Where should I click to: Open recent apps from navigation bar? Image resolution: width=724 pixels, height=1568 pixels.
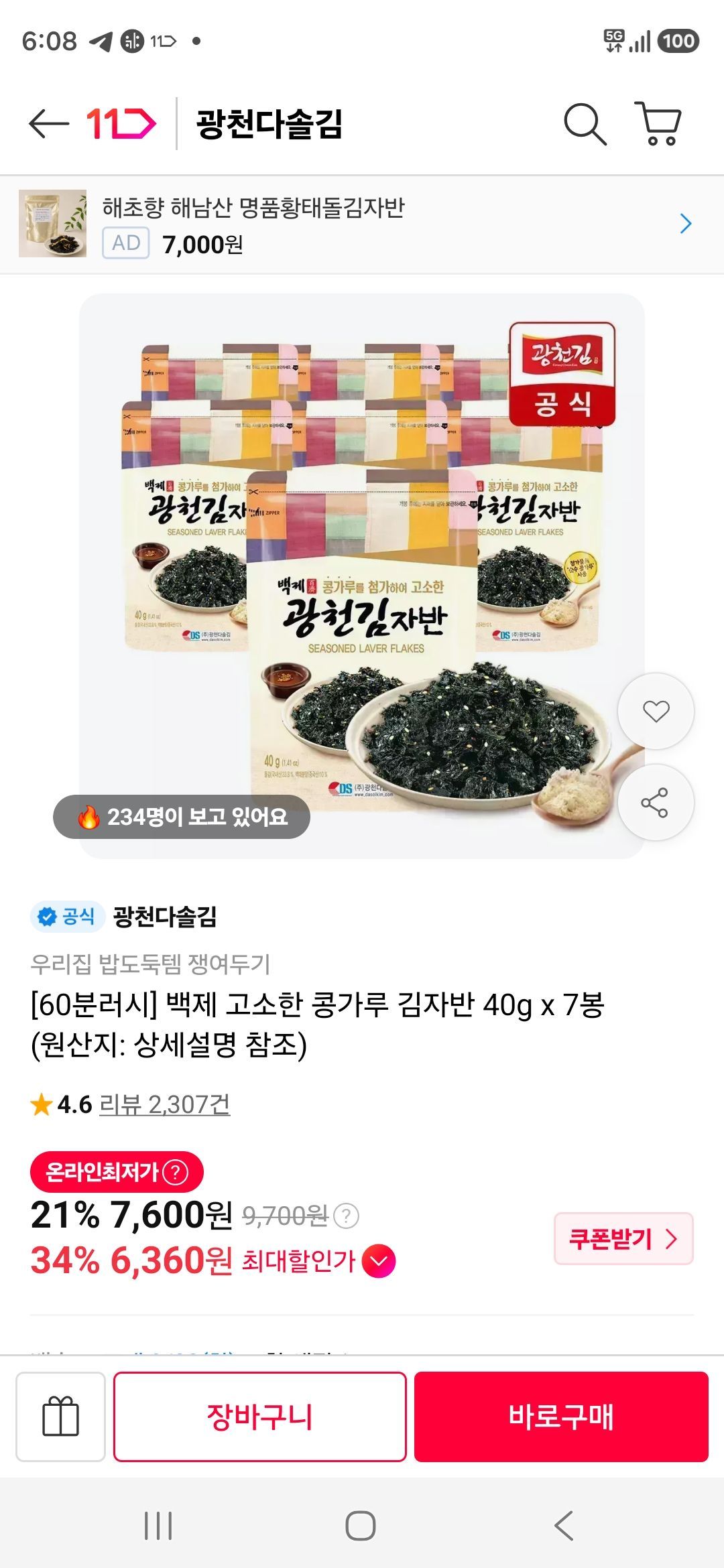(x=158, y=1526)
